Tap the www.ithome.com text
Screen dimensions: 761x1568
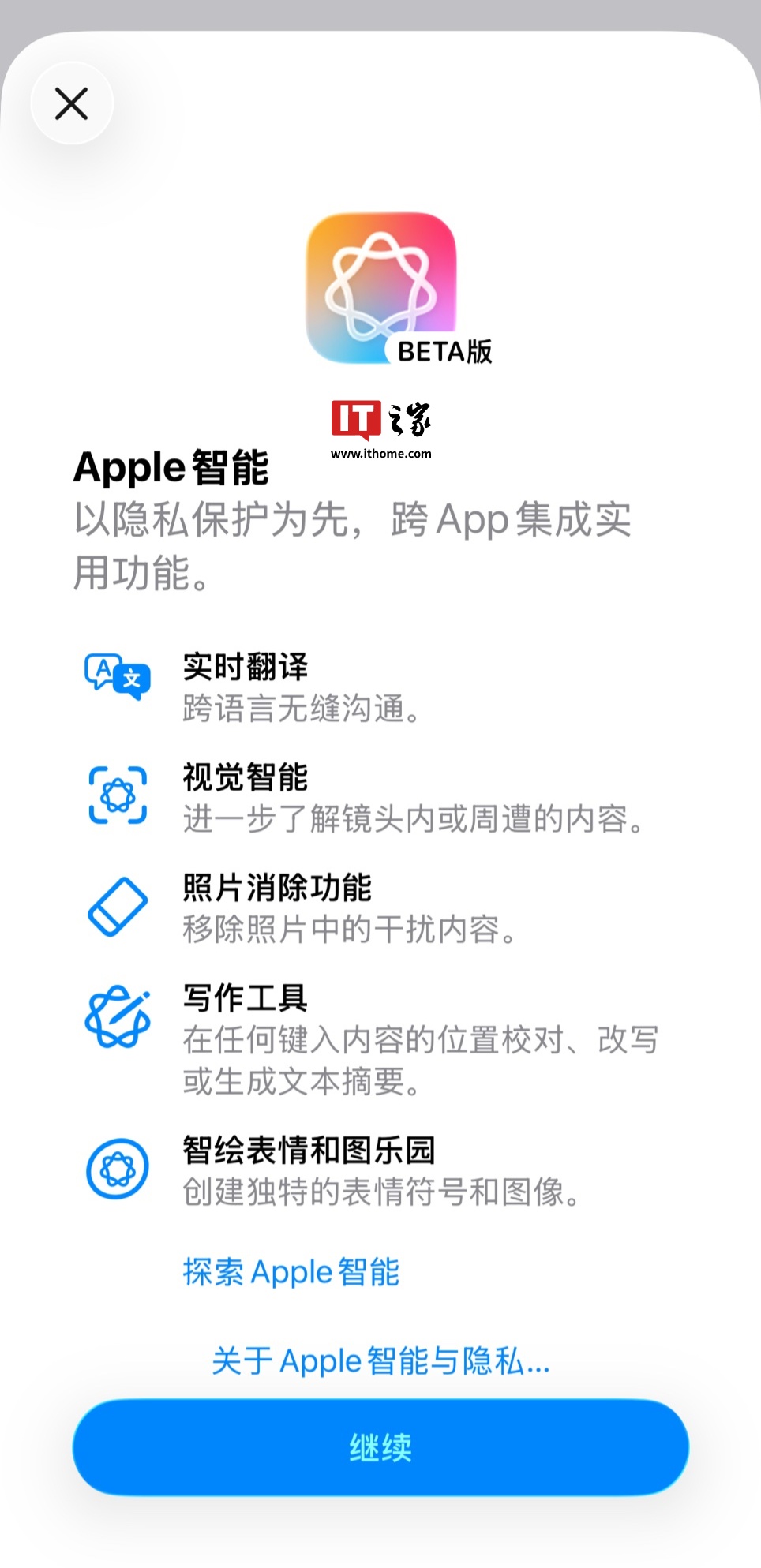tap(383, 453)
